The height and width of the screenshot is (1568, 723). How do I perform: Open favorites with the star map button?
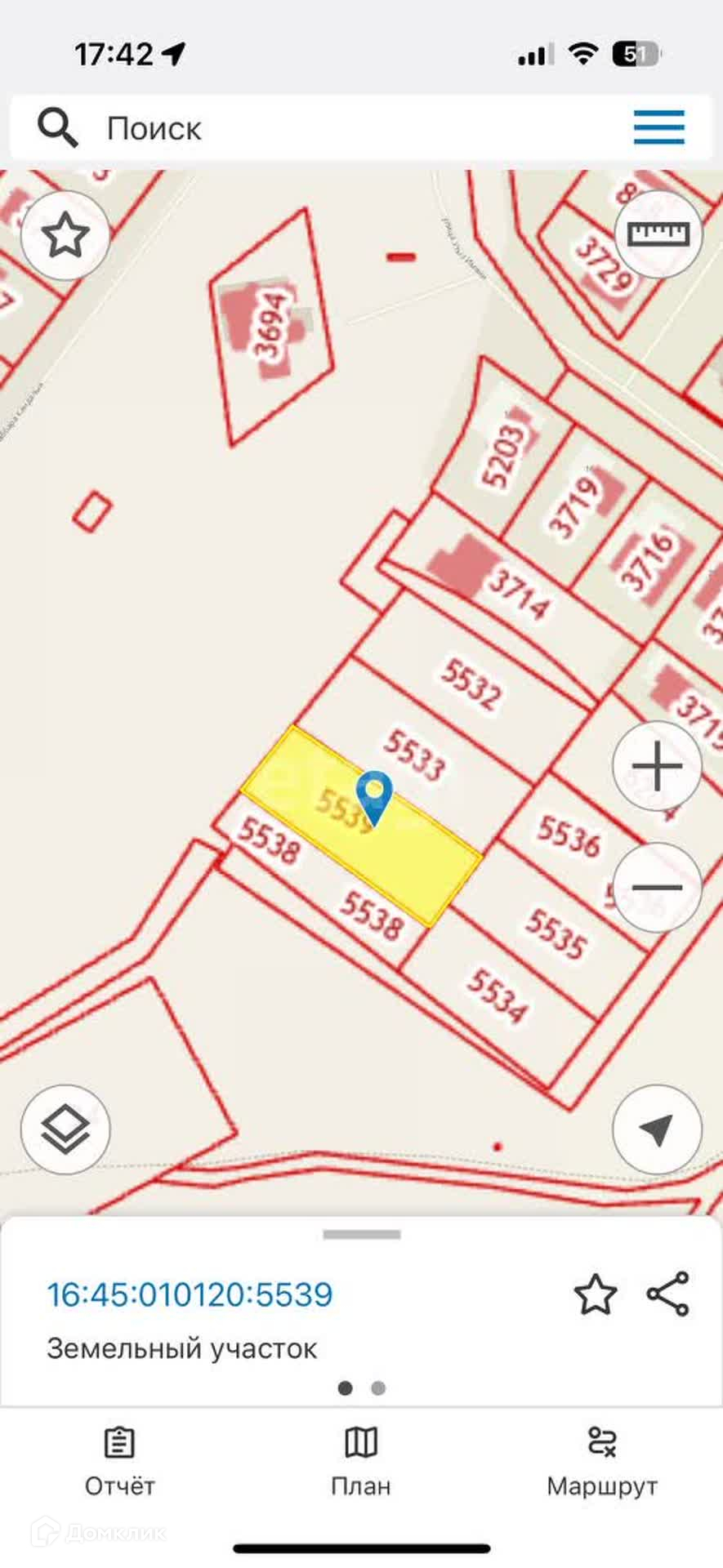point(65,236)
